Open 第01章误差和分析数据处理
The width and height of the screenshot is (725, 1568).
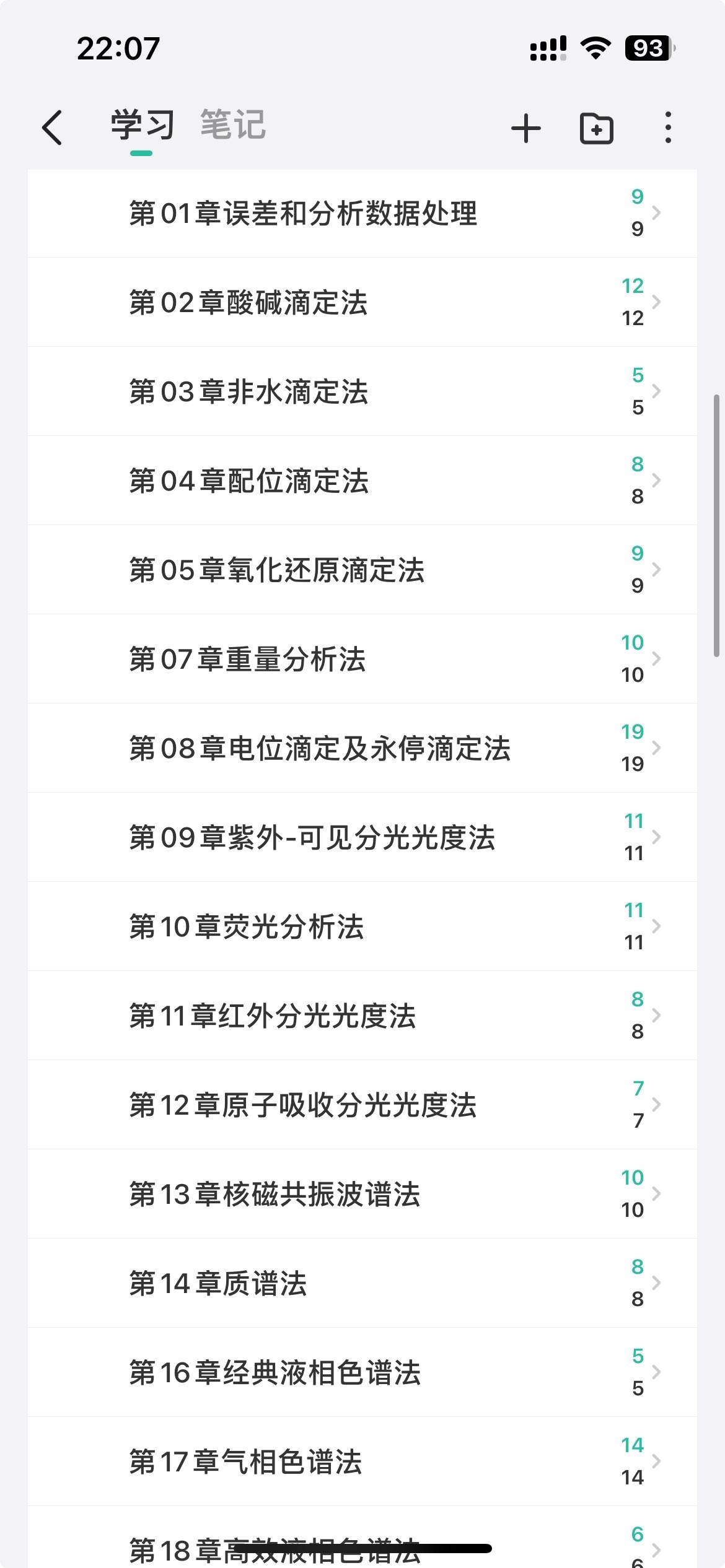click(x=362, y=213)
